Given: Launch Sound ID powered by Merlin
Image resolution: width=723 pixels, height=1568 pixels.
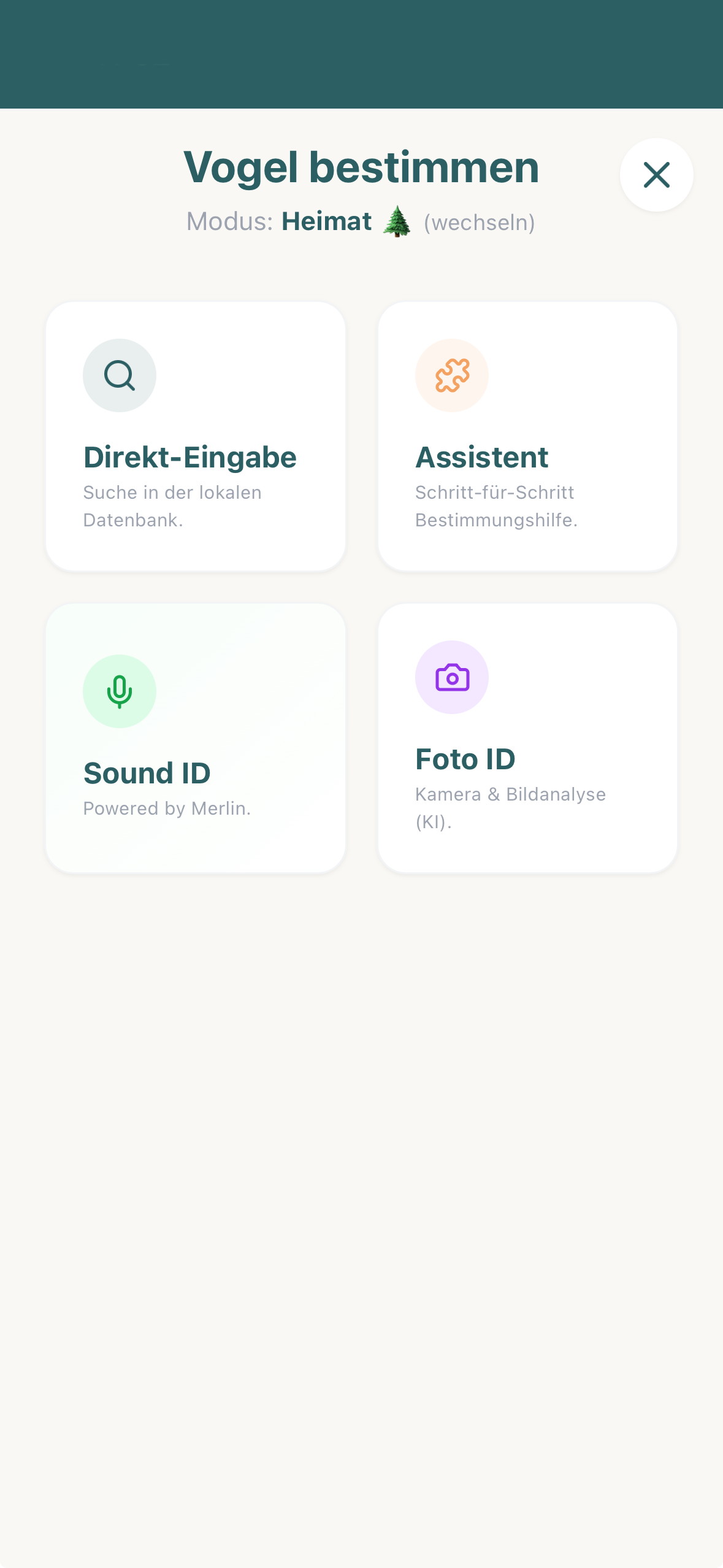Looking at the screenshot, I should coord(196,738).
